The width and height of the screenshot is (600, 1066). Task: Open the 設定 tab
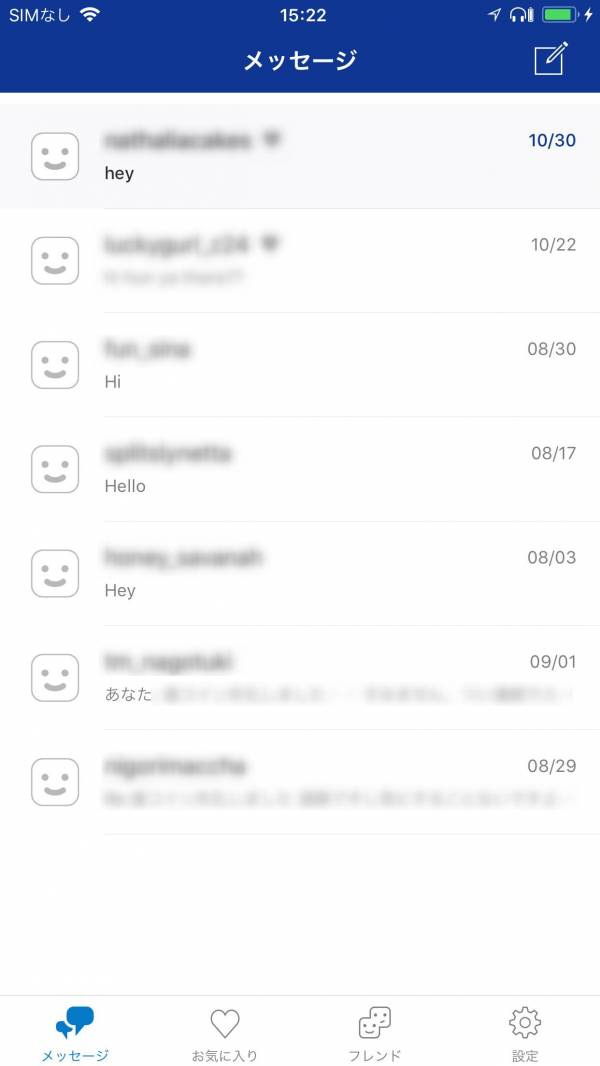[525, 1033]
